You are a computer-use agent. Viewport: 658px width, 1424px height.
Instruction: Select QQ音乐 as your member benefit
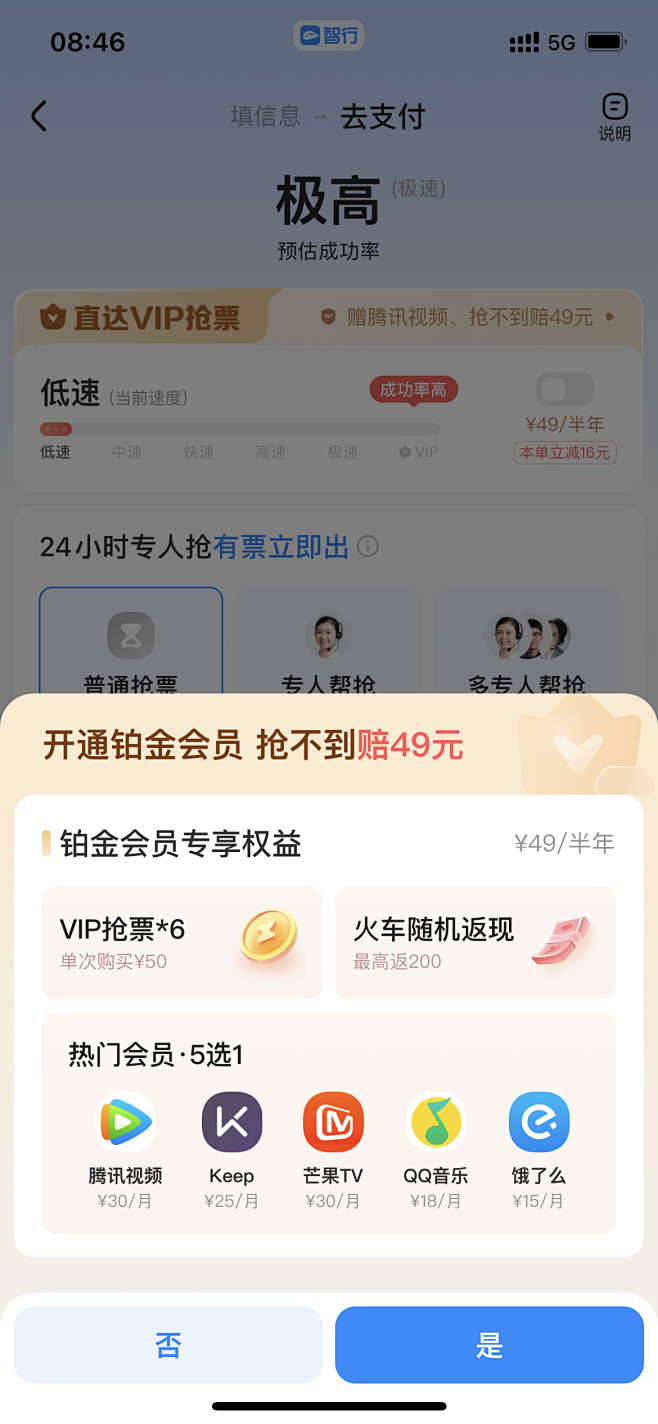click(x=436, y=1148)
